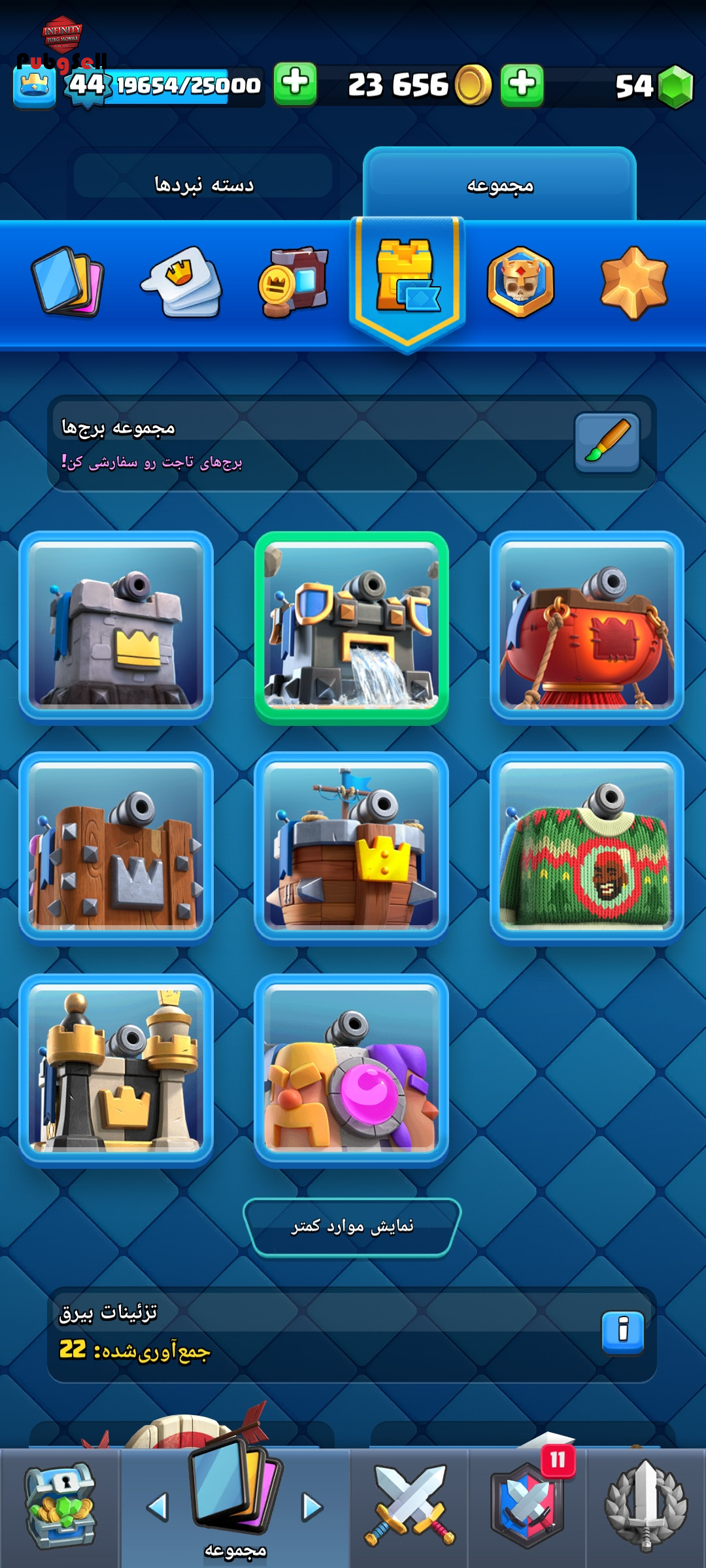Tap the green plus next to experience bar

click(x=295, y=84)
